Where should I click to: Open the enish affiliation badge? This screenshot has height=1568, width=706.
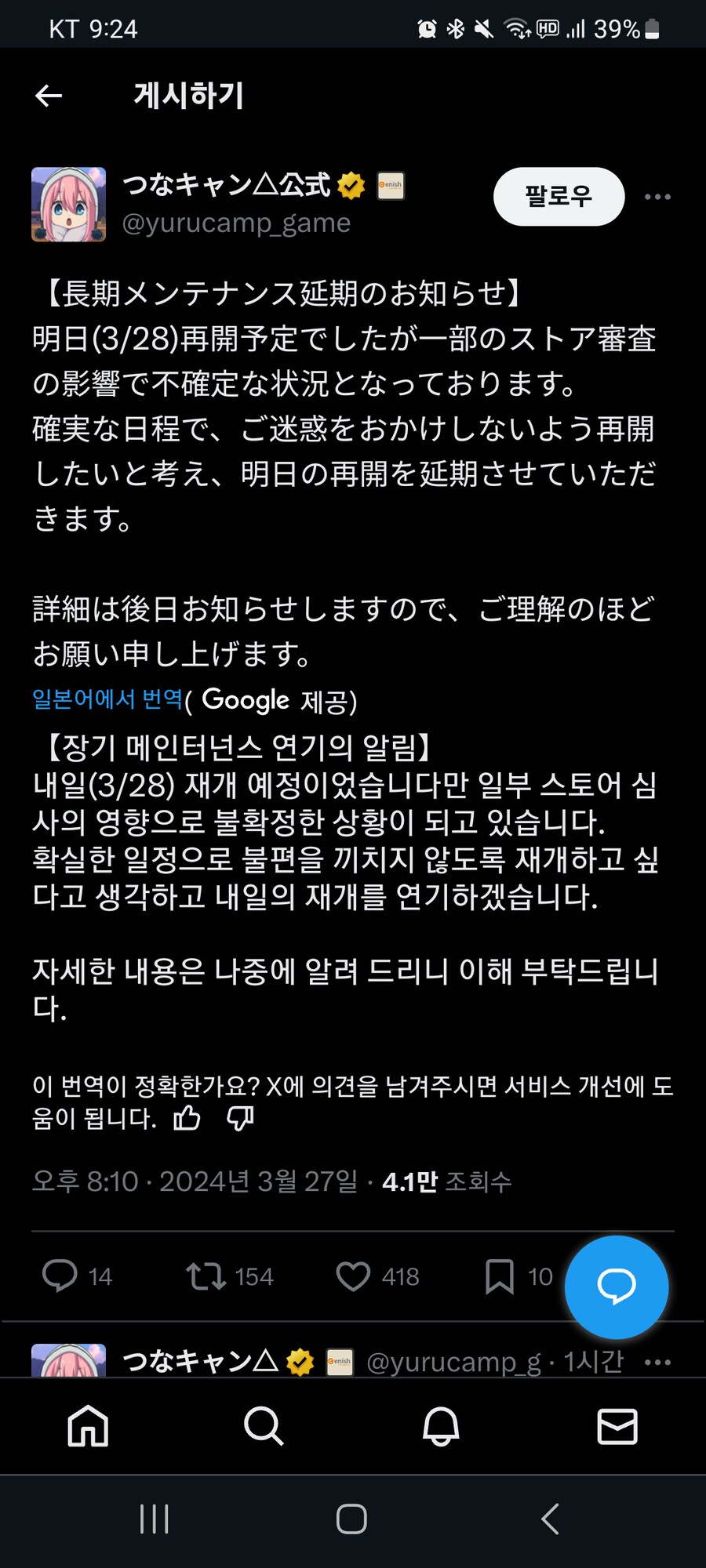point(390,186)
